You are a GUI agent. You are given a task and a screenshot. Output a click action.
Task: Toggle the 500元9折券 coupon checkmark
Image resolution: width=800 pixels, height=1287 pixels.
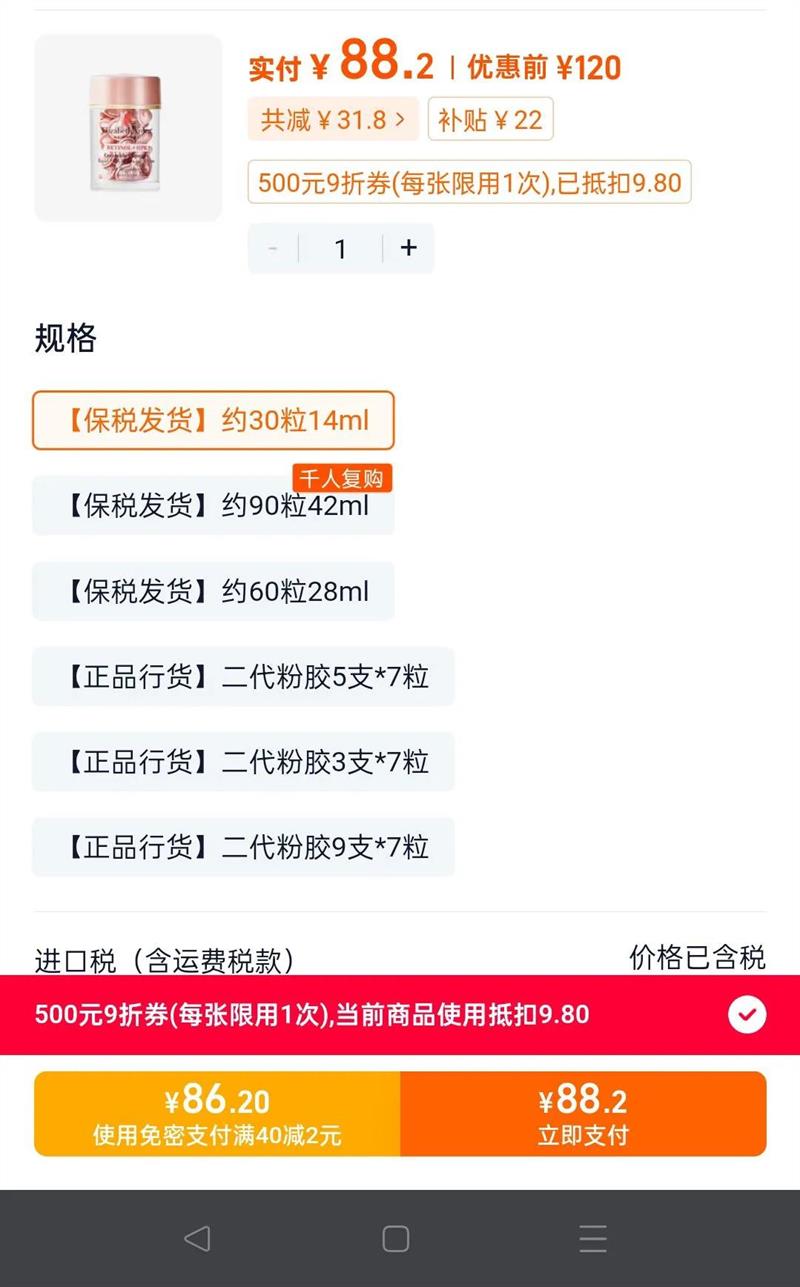pos(746,1015)
